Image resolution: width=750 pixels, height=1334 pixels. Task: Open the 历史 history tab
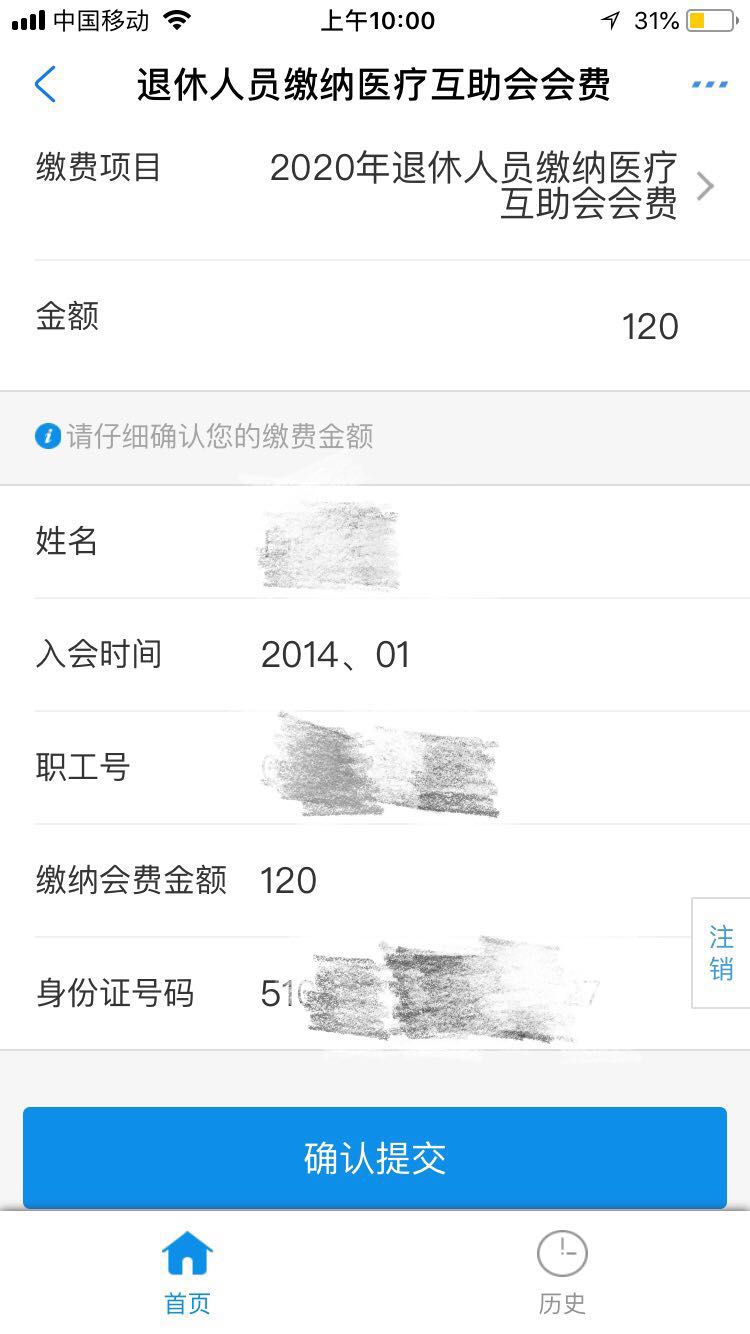pos(562,1272)
